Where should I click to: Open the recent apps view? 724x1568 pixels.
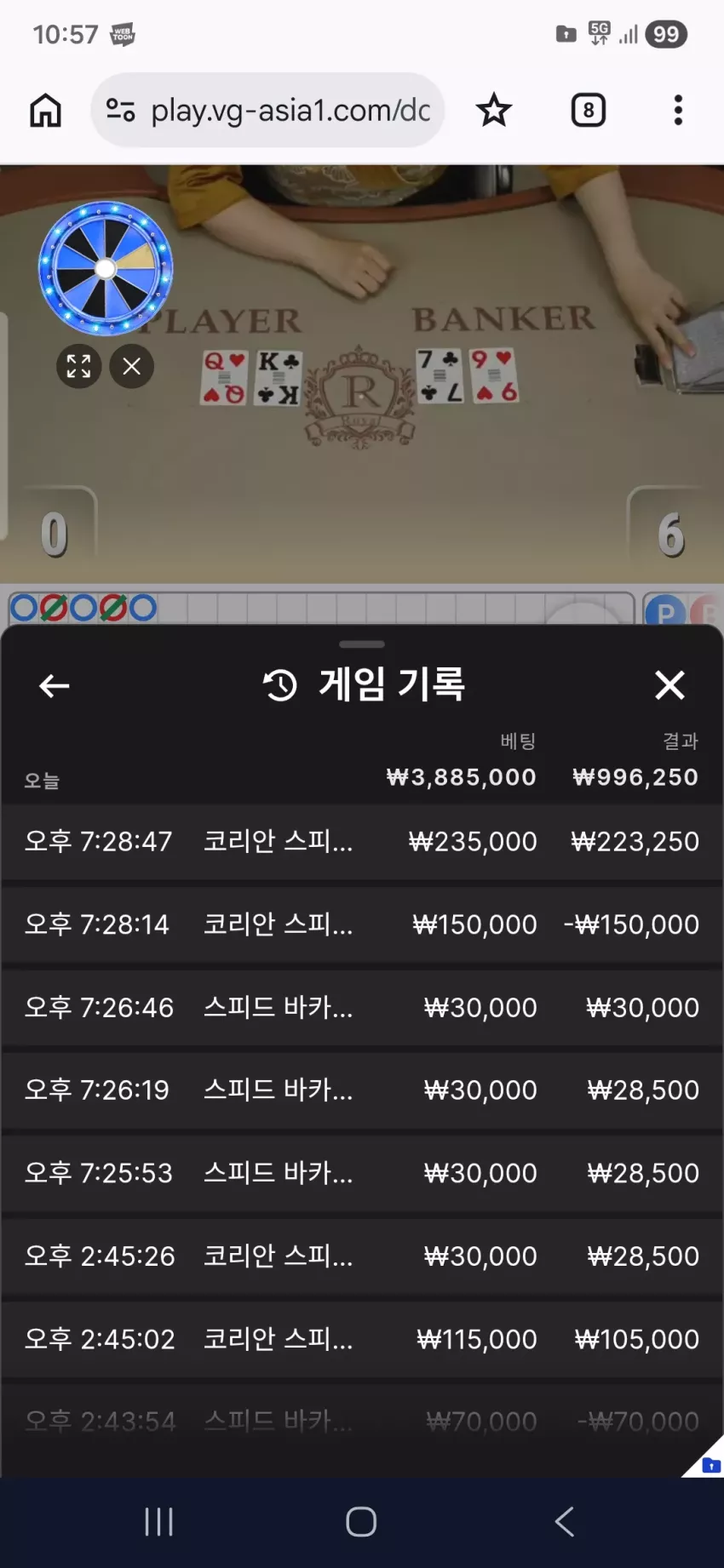159,1521
